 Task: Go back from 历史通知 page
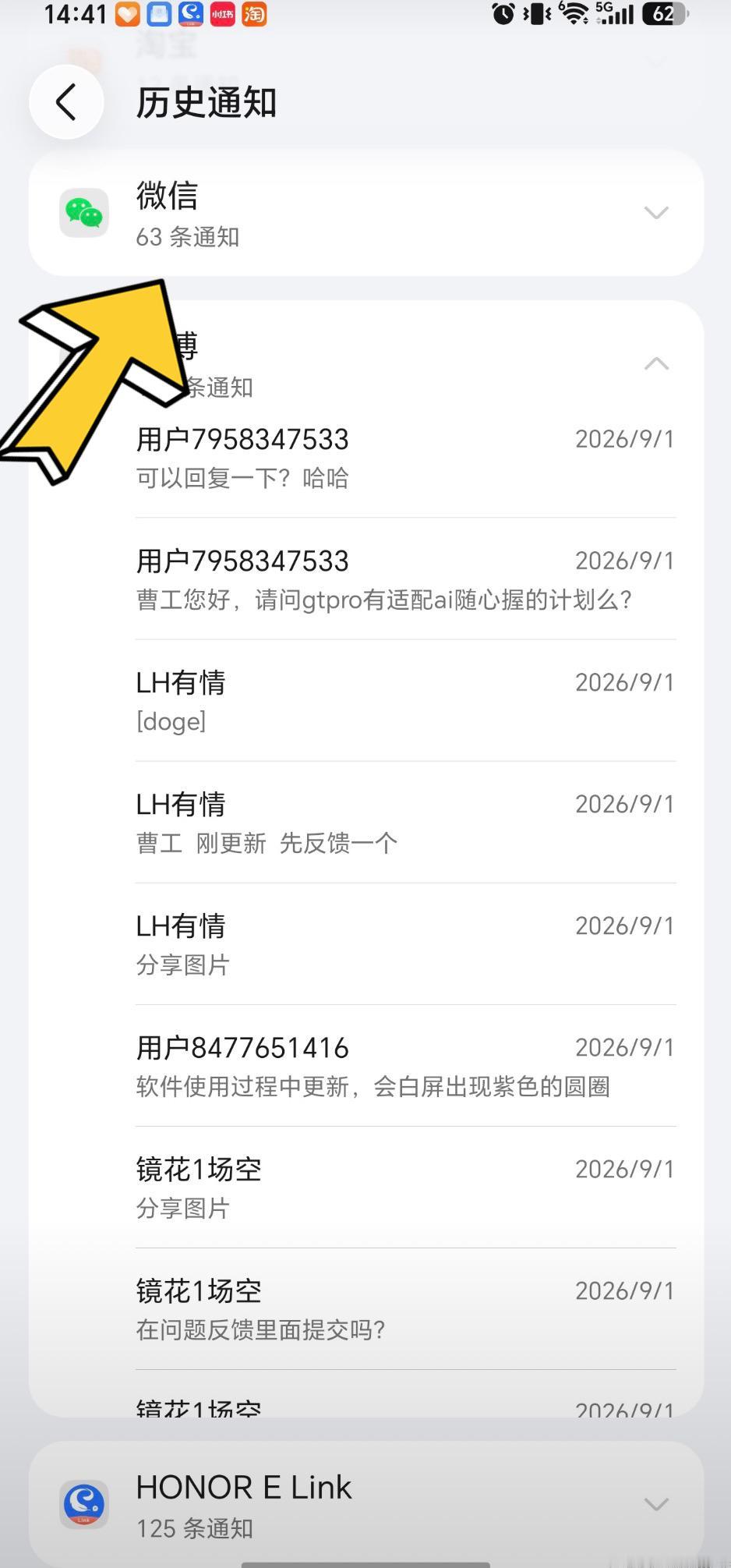pyautogui.click(x=66, y=102)
